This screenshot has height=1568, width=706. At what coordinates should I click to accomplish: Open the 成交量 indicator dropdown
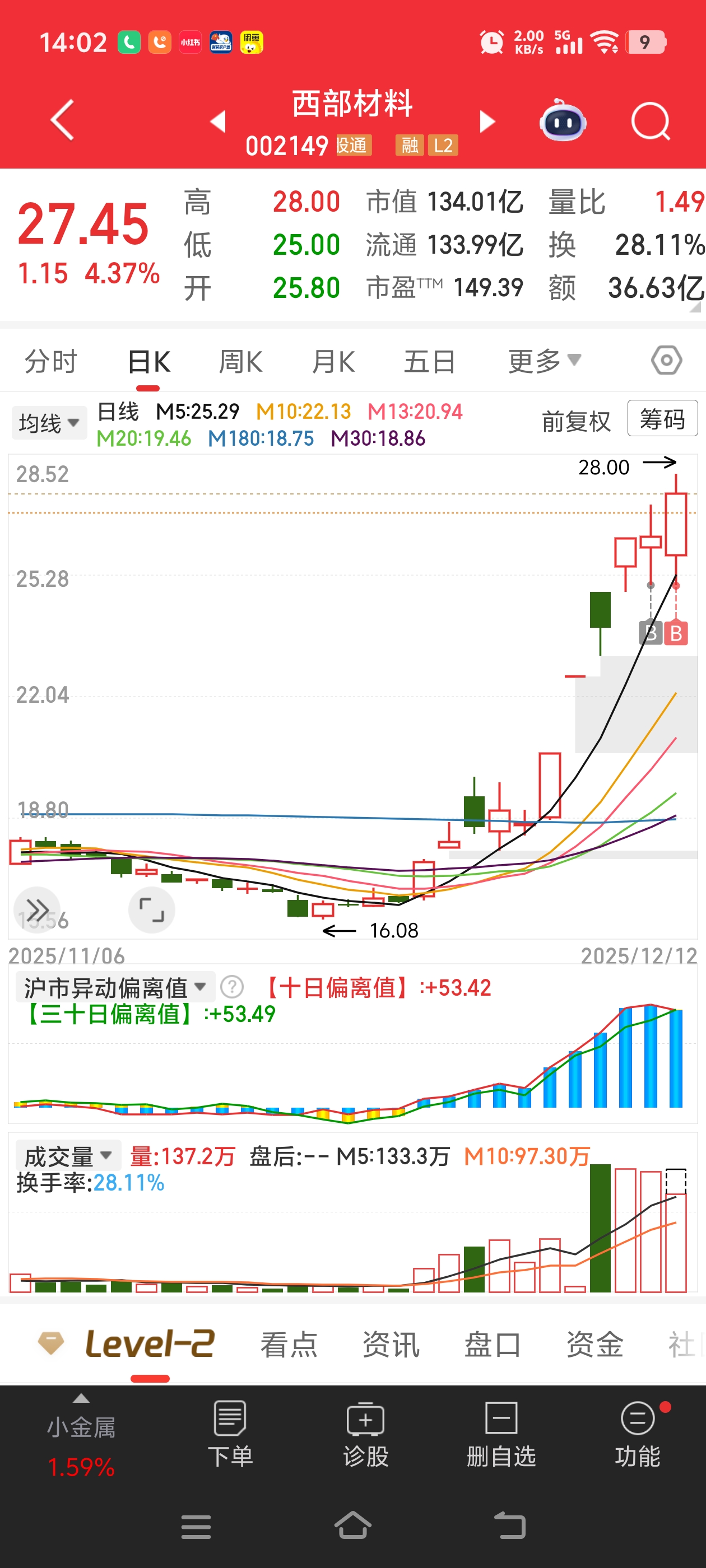pyautogui.click(x=67, y=1155)
